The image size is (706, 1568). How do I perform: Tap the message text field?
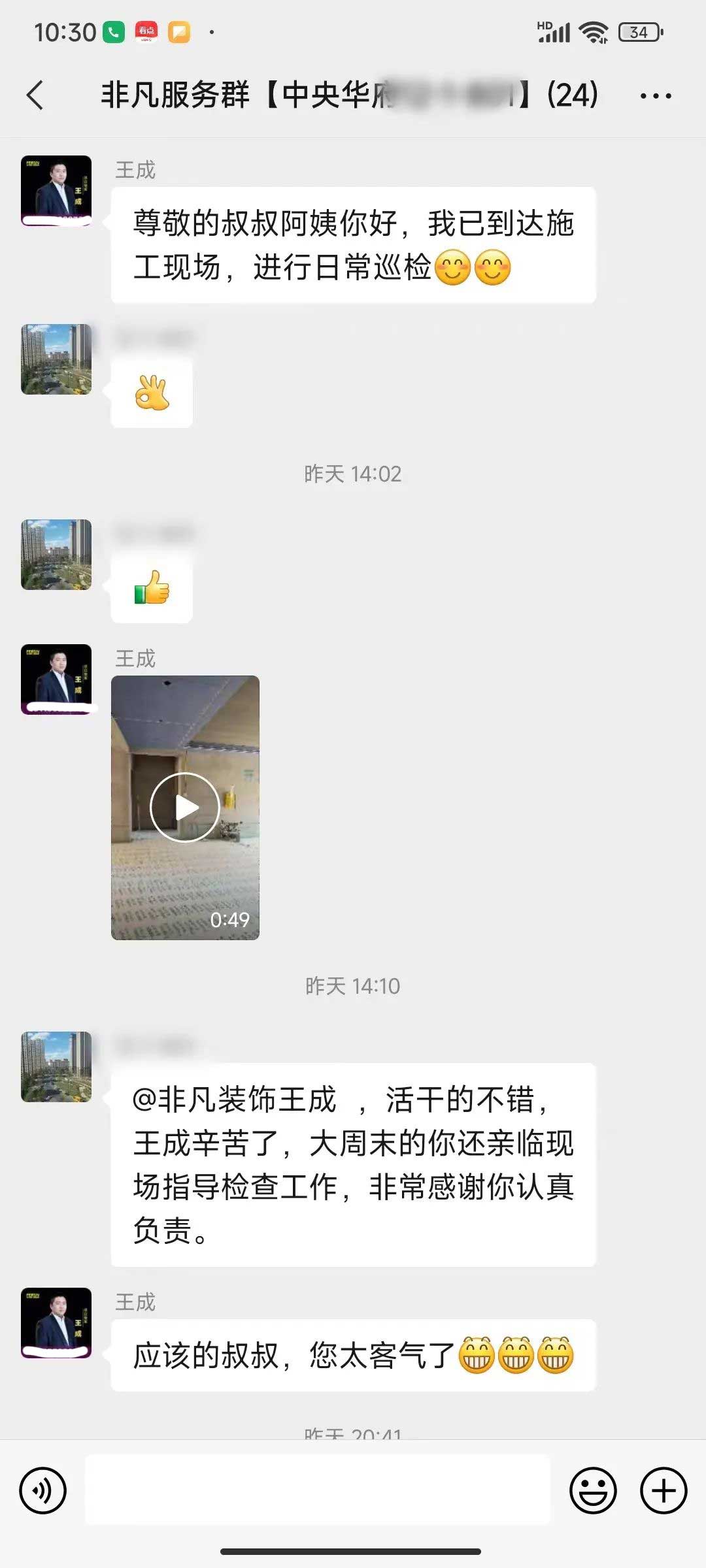pos(318,1490)
